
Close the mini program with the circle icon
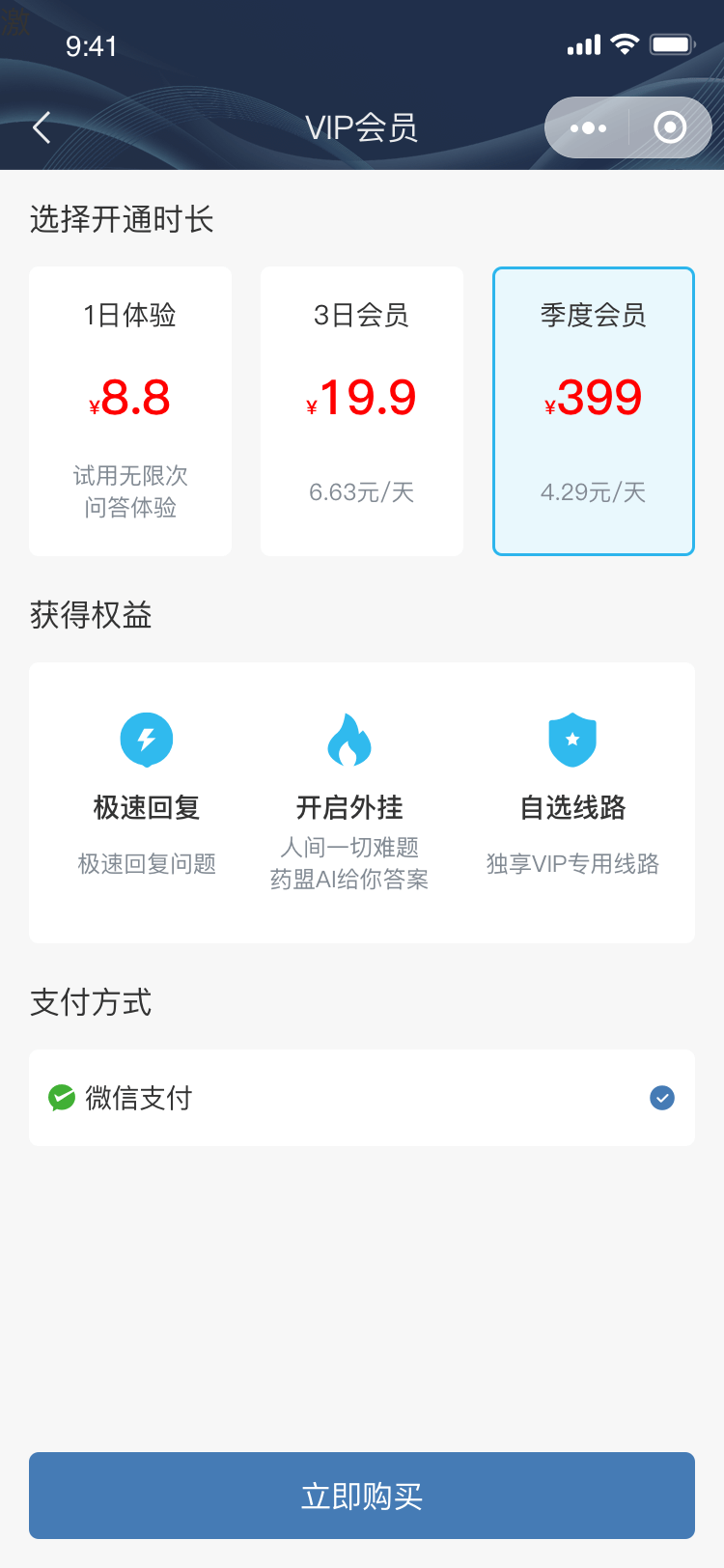pyautogui.click(x=670, y=127)
